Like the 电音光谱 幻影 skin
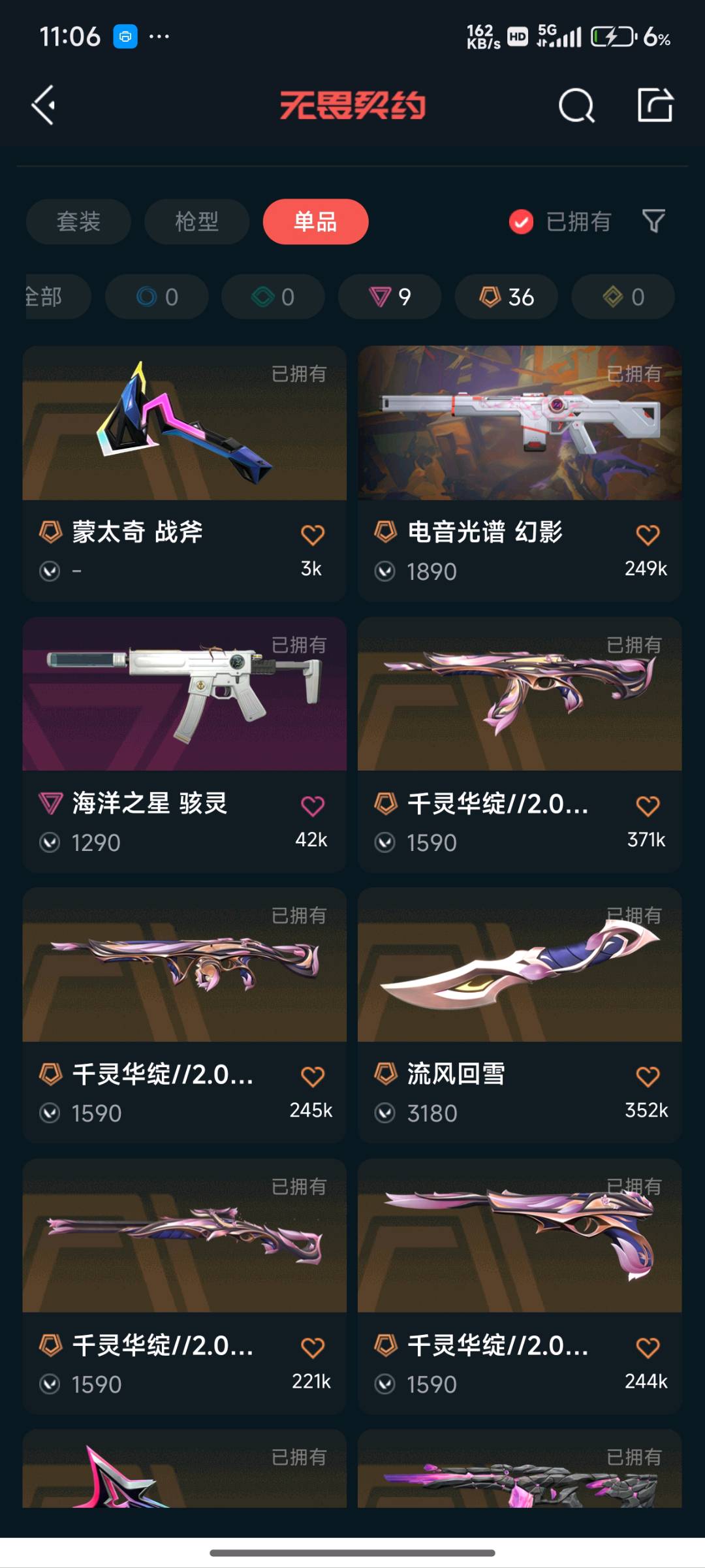 [x=648, y=535]
